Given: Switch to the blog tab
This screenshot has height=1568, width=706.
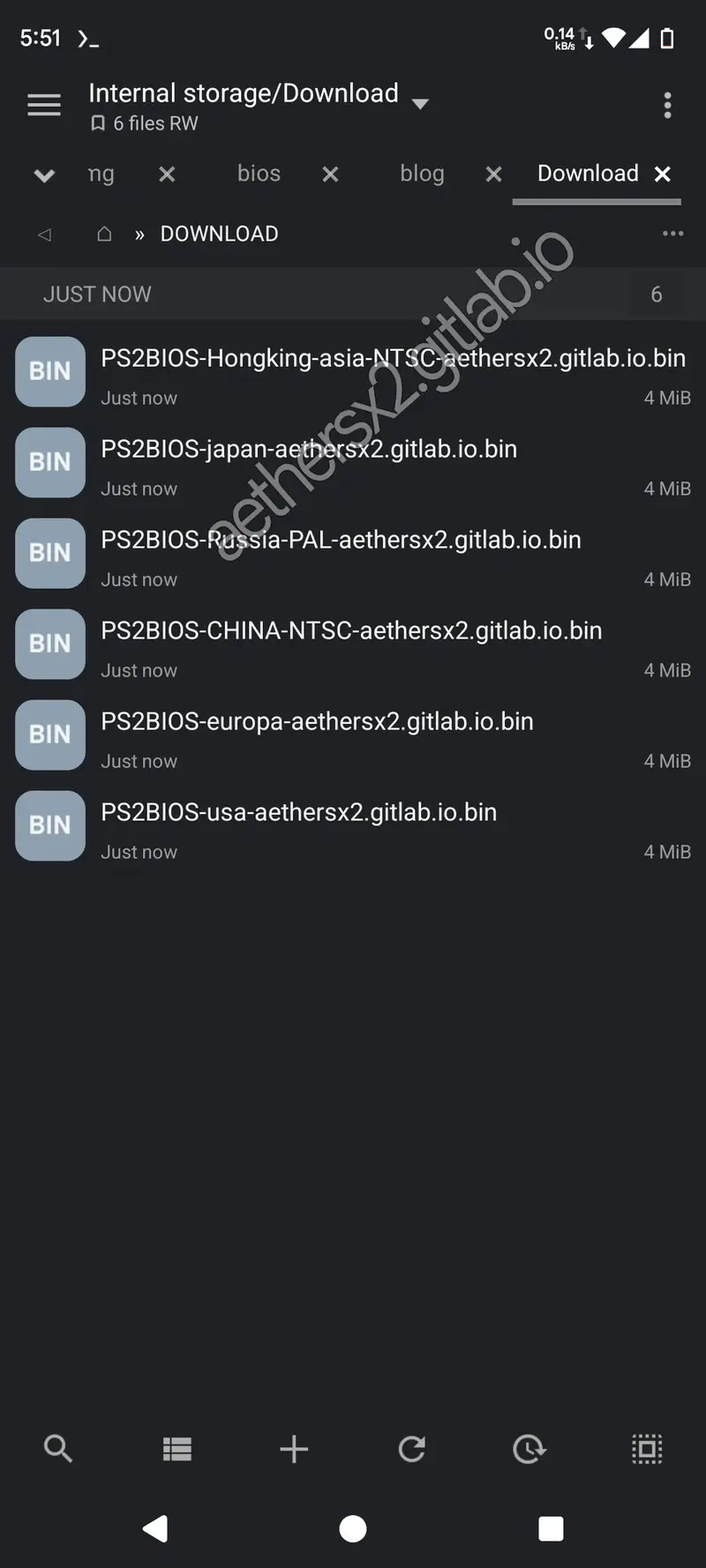Looking at the screenshot, I should pos(421,174).
